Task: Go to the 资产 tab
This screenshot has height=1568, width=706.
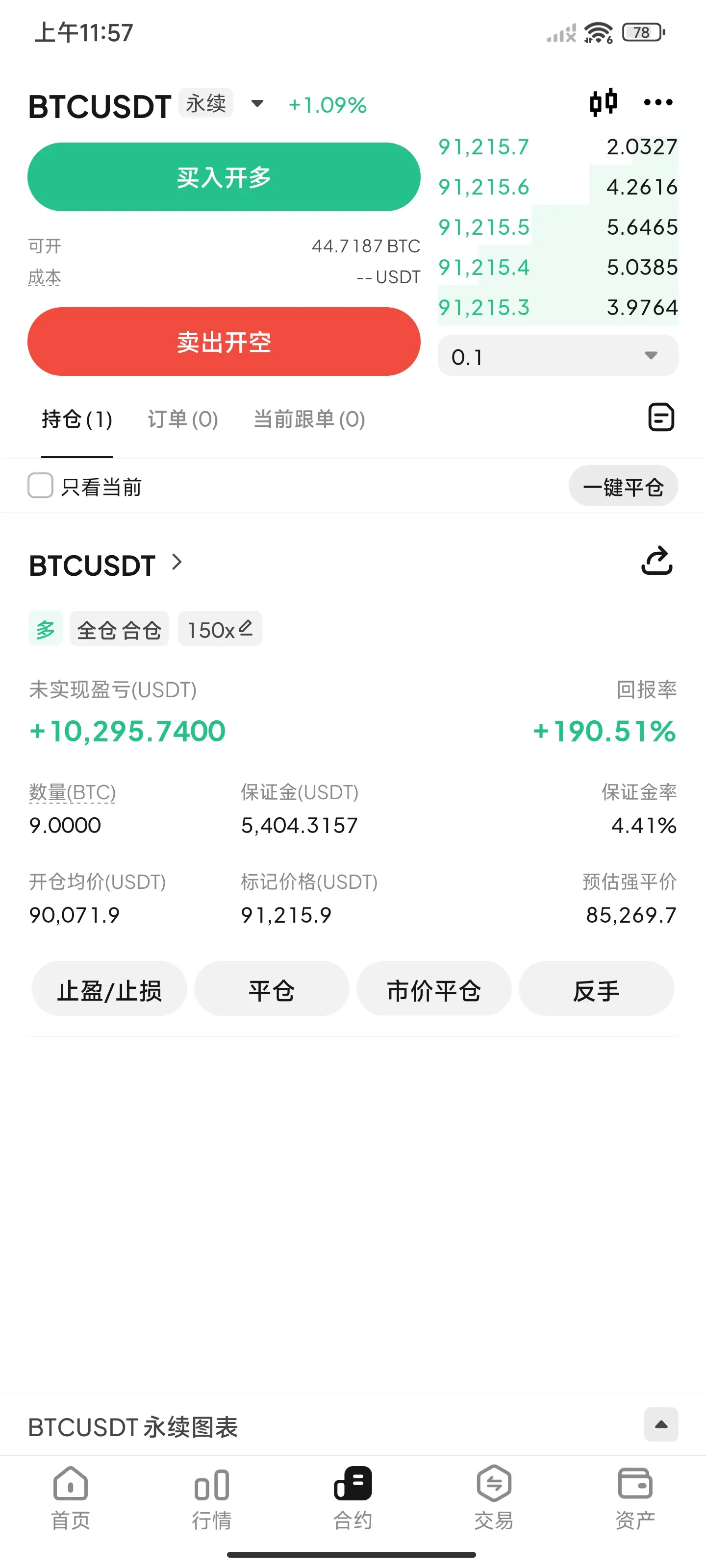Action: click(x=635, y=1498)
